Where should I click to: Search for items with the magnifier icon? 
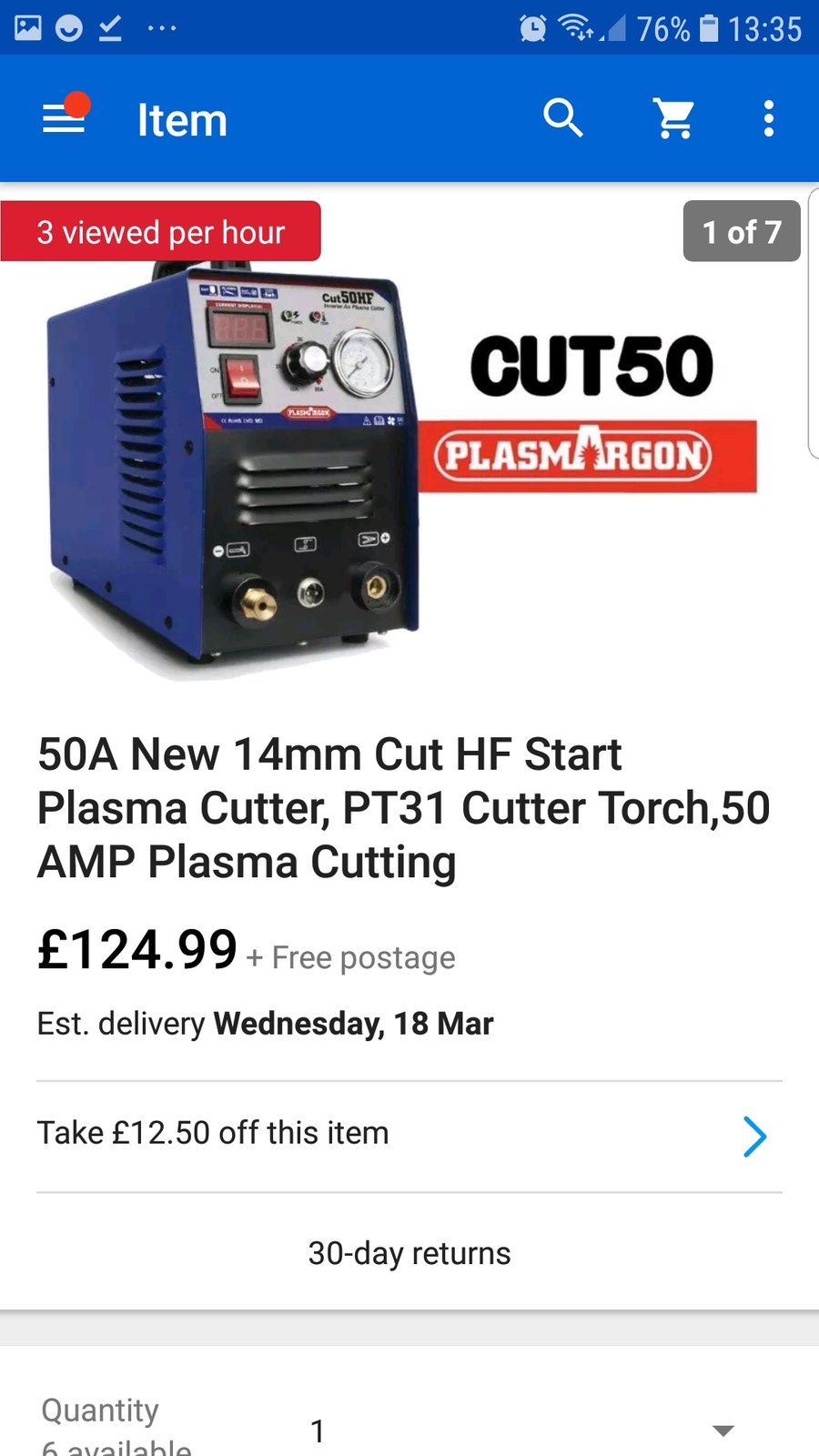[x=562, y=118]
